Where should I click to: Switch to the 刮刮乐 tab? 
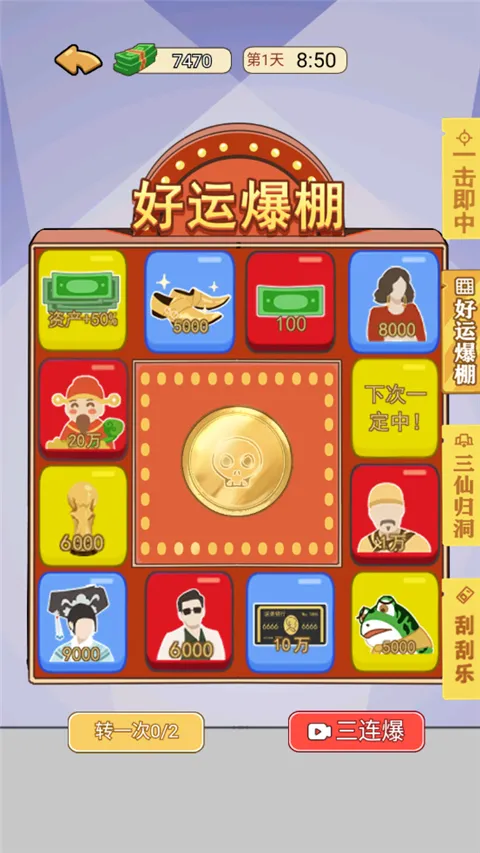coord(463,638)
